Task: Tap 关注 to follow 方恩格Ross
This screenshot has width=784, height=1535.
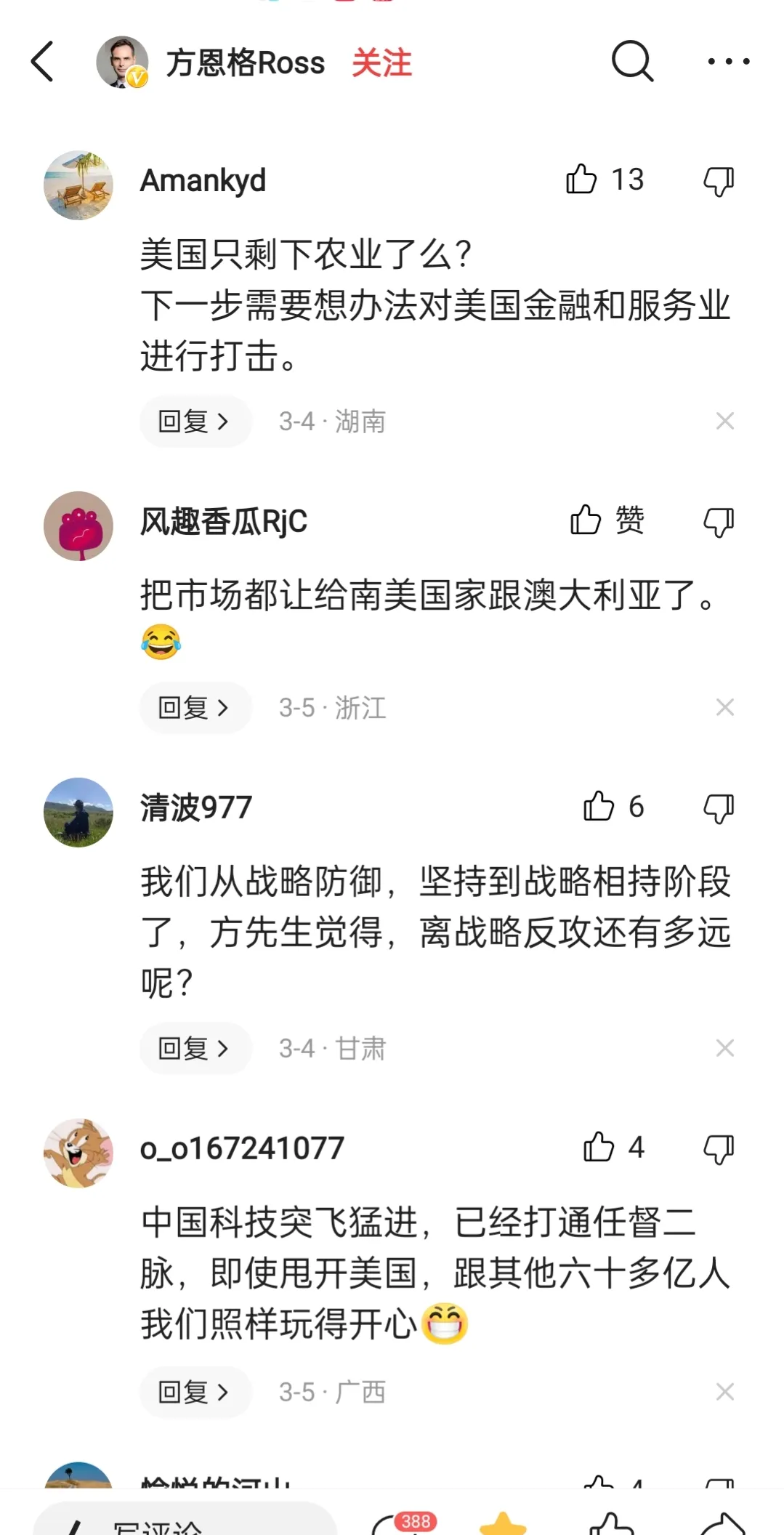Action: coord(381,63)
